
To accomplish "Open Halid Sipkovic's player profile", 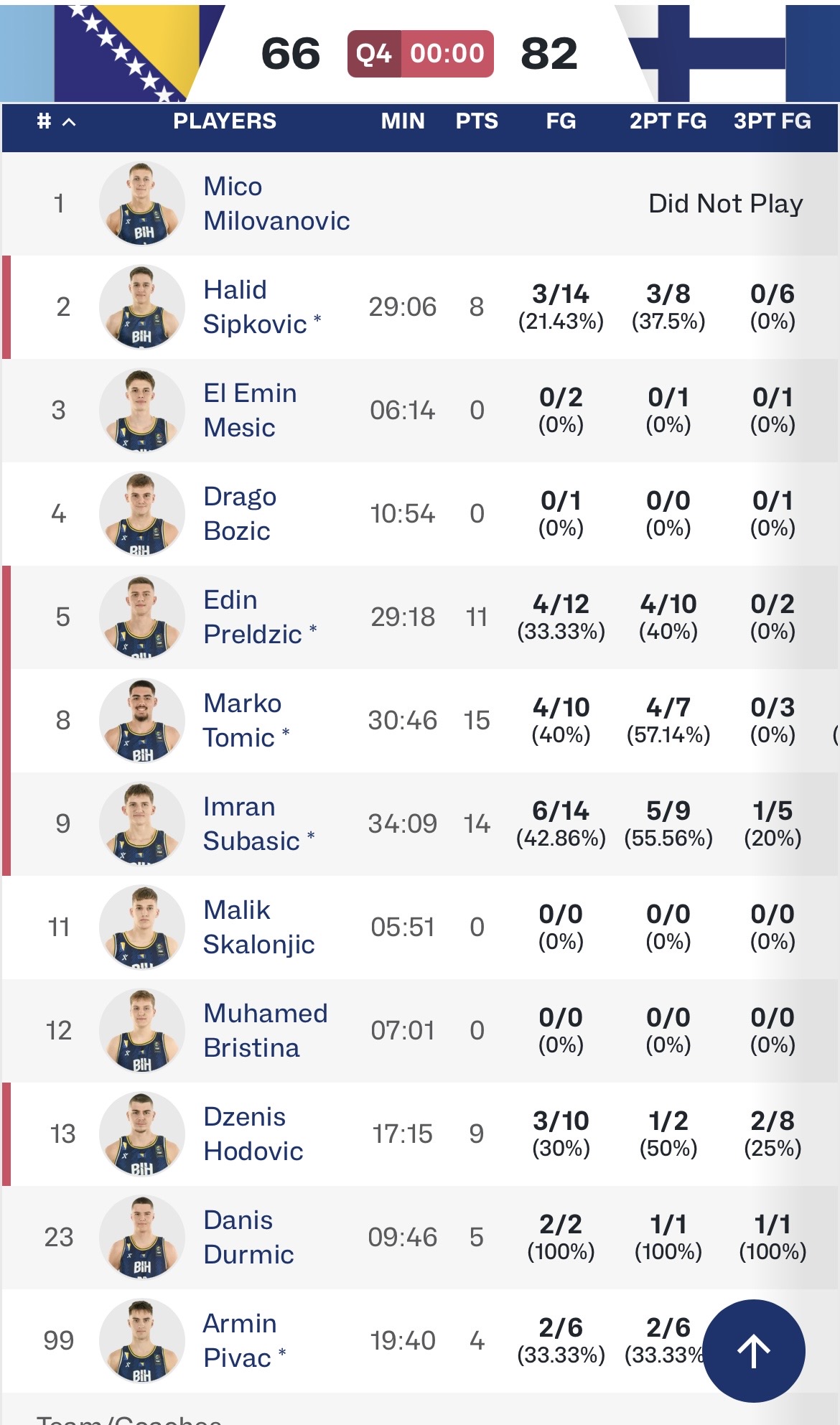I will tap(262, 307).
